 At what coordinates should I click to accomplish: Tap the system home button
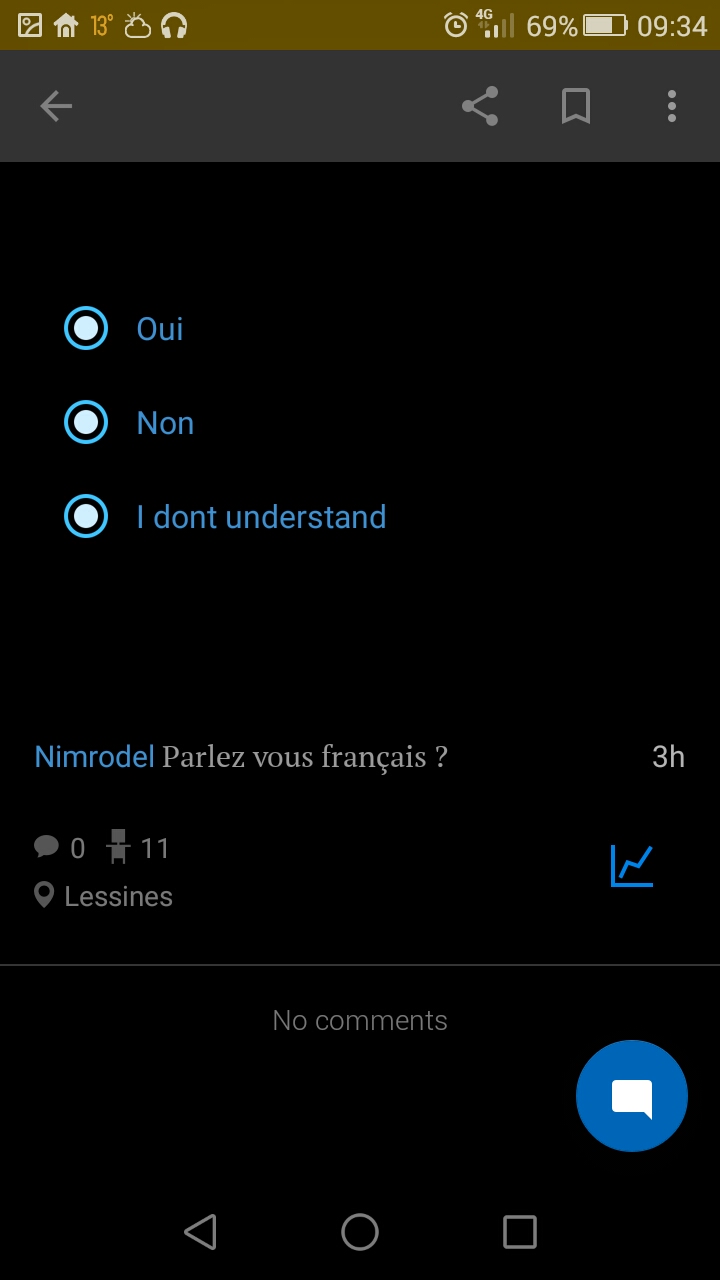coord(360,1232)
